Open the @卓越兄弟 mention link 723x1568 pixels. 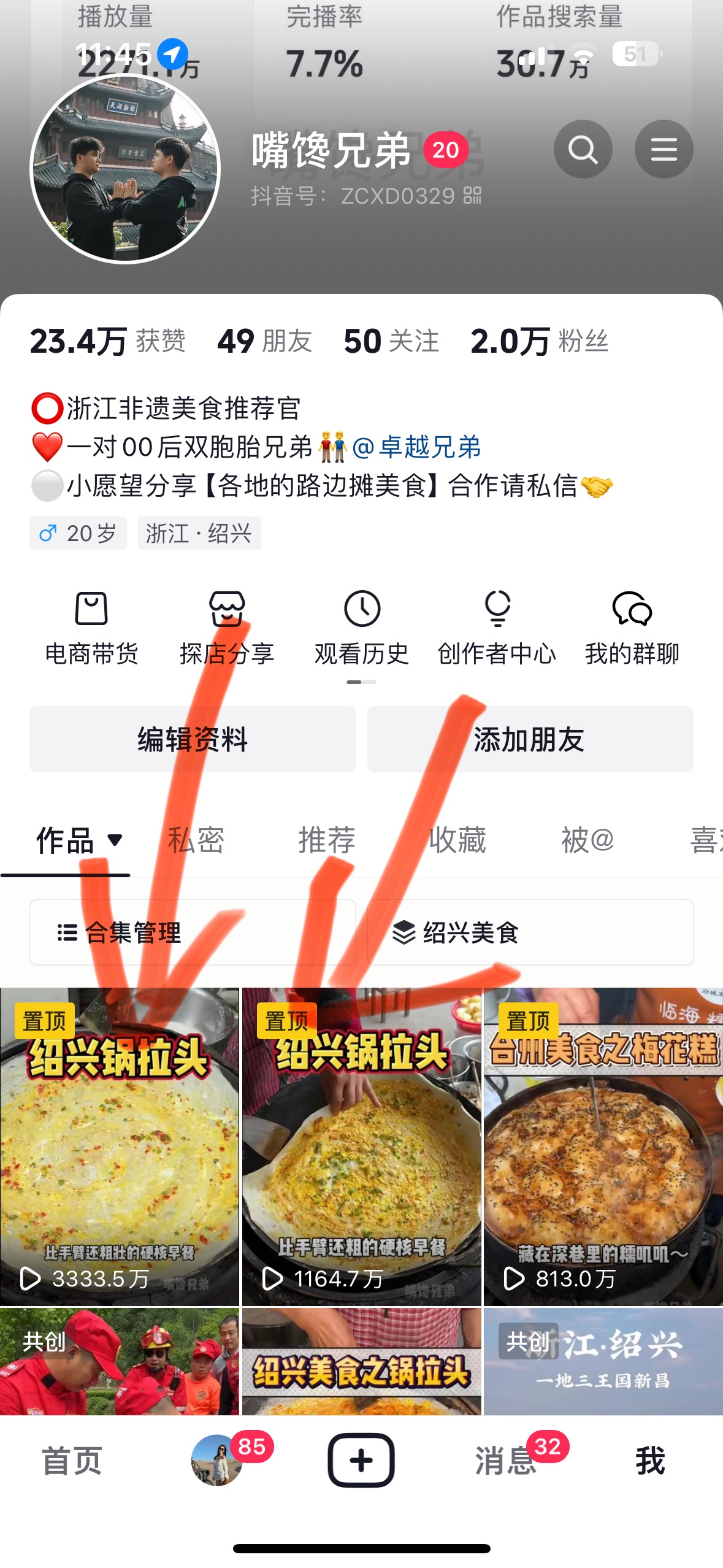417,447
